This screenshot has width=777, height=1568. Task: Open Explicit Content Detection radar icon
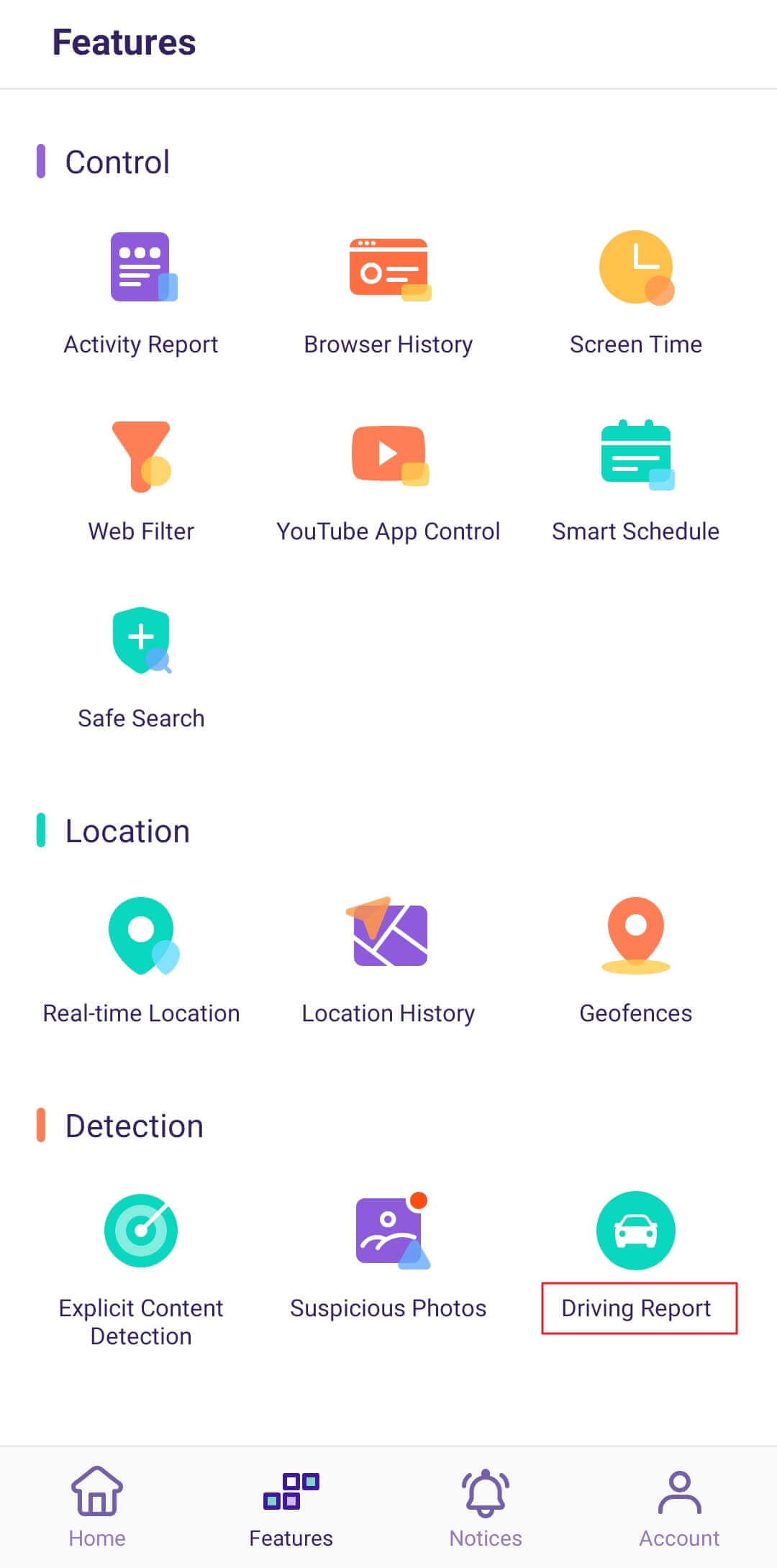tap(141, 1230)
